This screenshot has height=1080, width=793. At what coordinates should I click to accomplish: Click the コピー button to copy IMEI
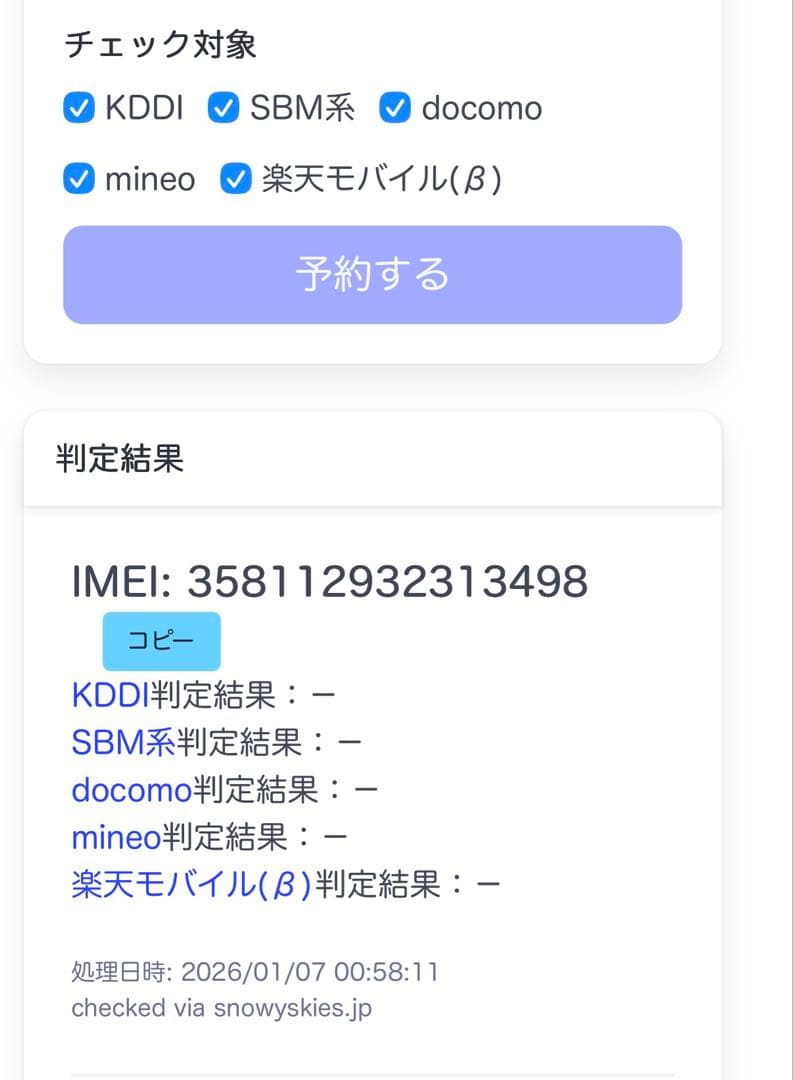point(161,640)
